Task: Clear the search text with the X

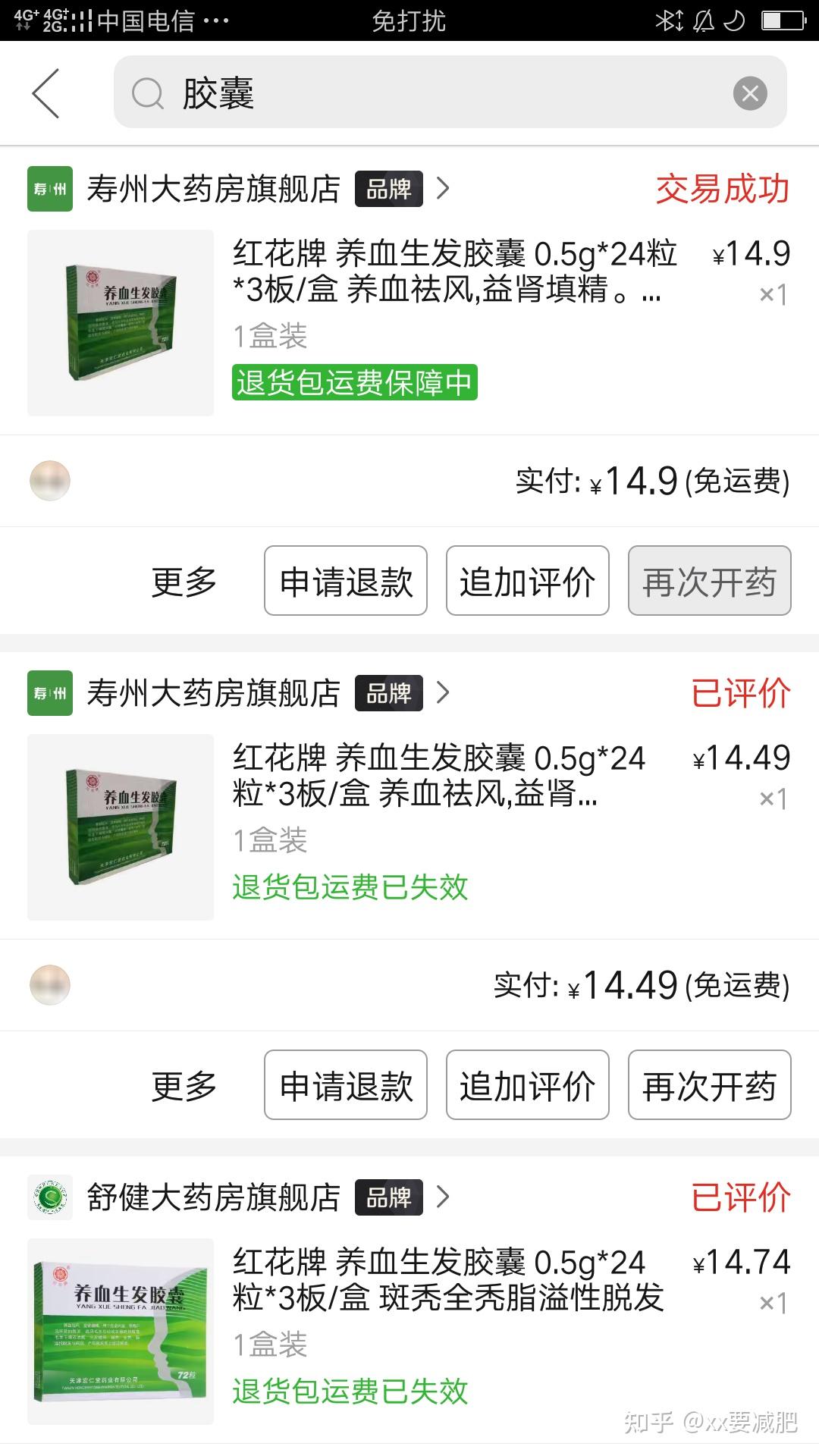Action: (x=750, y=93)
